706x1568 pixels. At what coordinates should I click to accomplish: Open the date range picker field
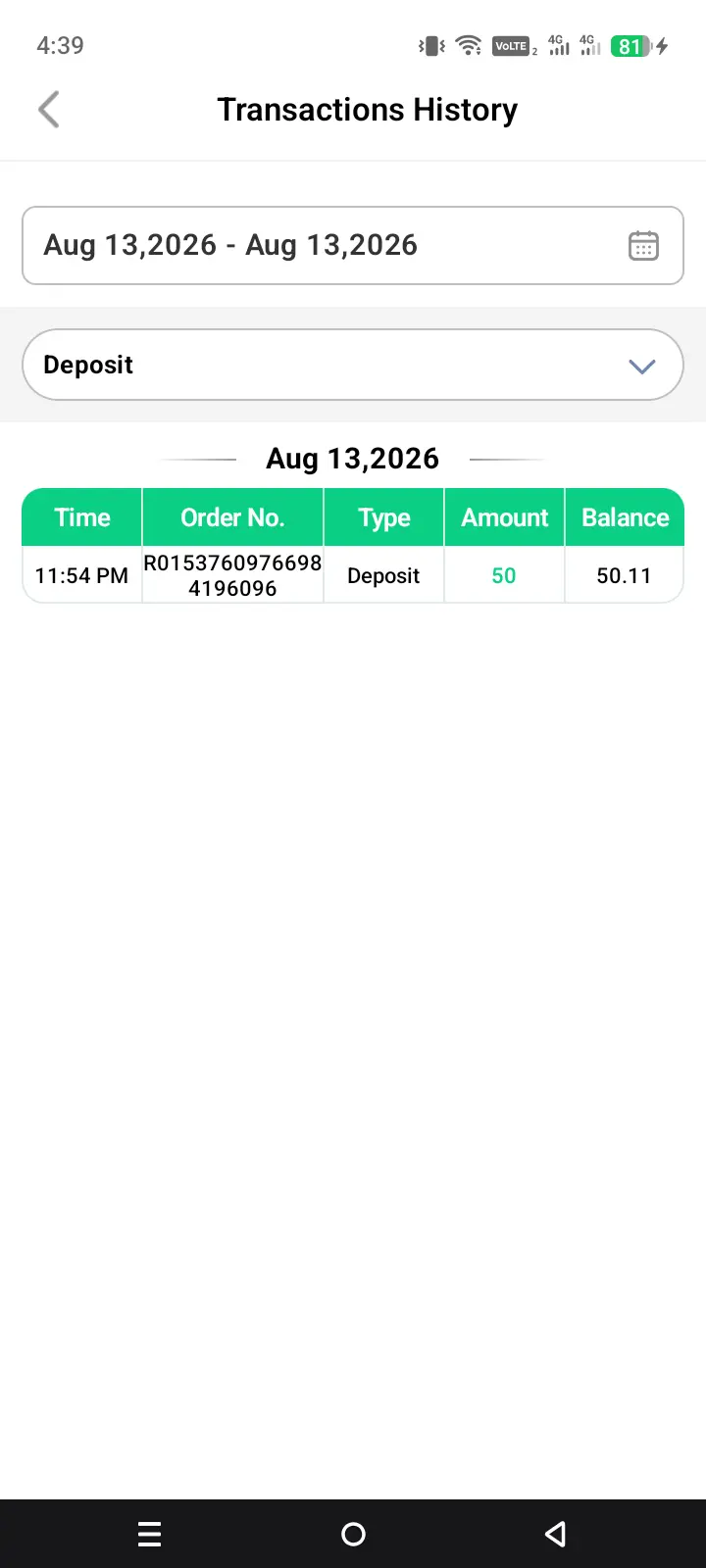[353, 245]
